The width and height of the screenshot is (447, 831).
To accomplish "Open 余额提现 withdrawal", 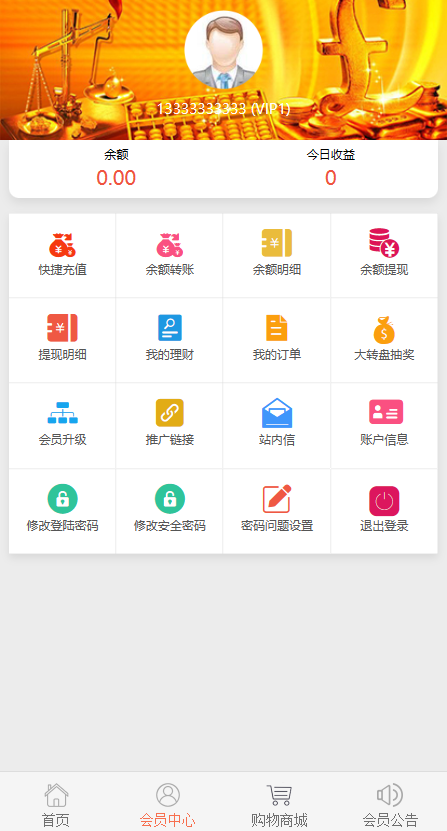I will [x=384, y=255].
